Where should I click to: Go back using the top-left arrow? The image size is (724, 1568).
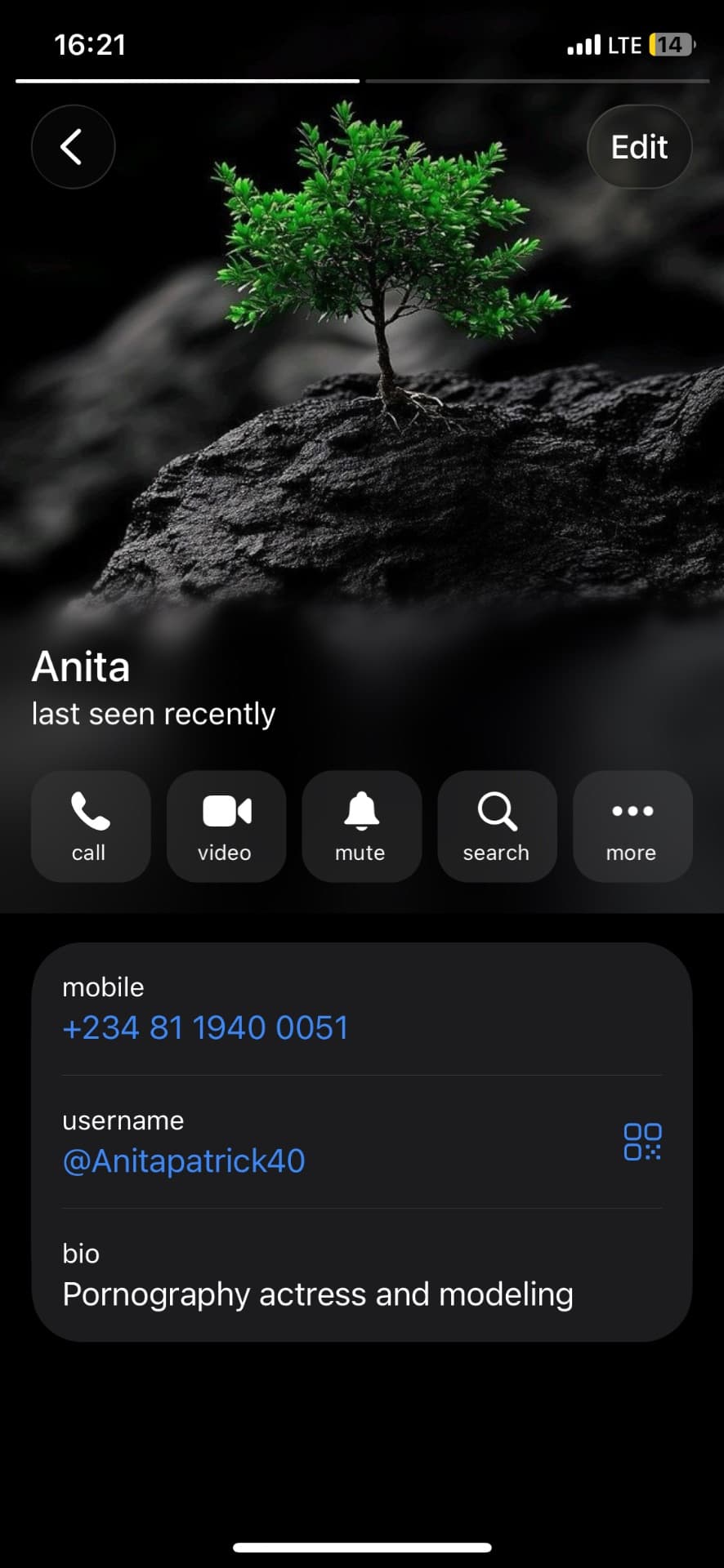(73, 147)
